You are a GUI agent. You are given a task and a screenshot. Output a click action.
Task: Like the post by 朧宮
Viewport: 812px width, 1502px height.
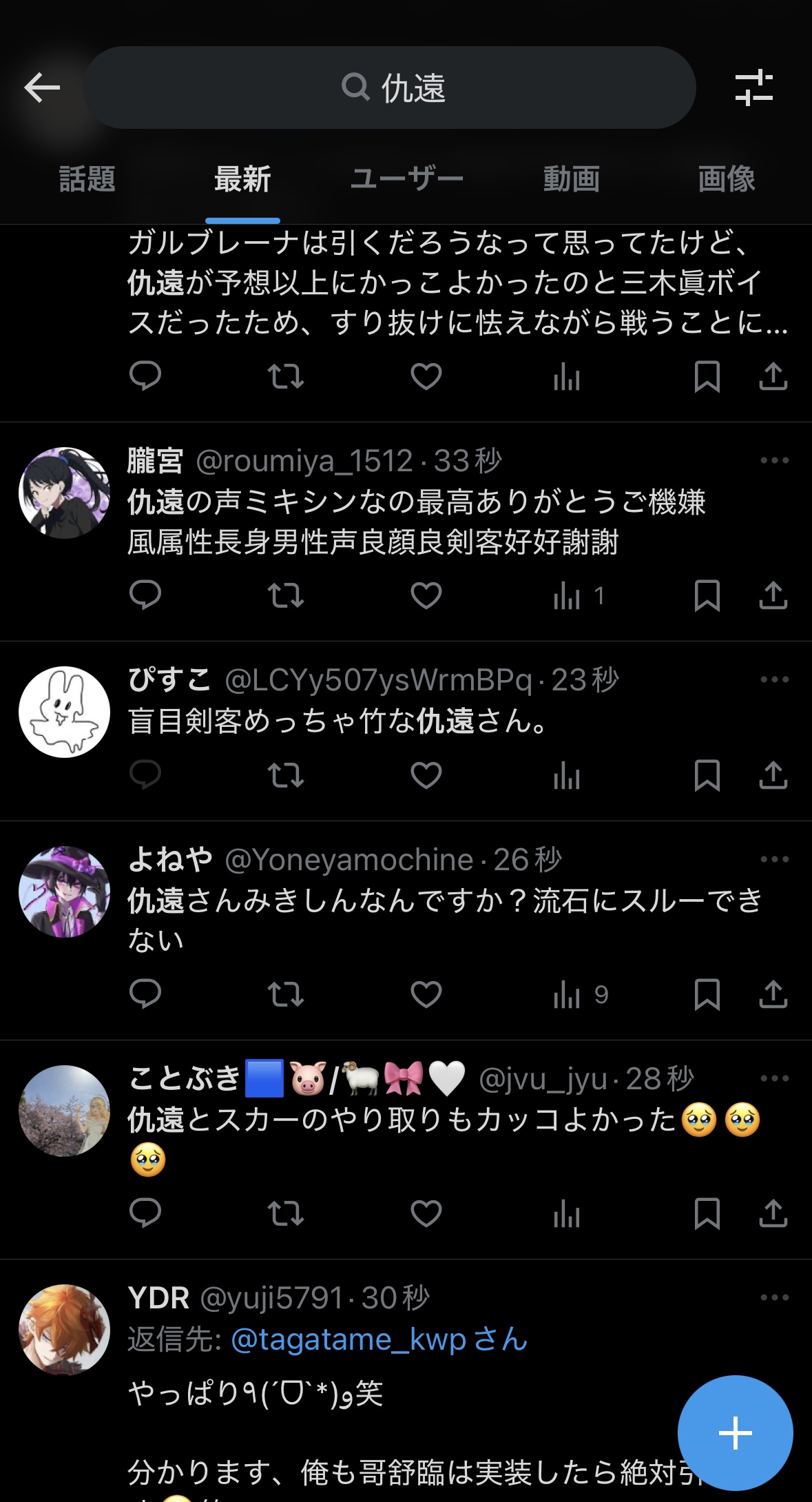426,595
